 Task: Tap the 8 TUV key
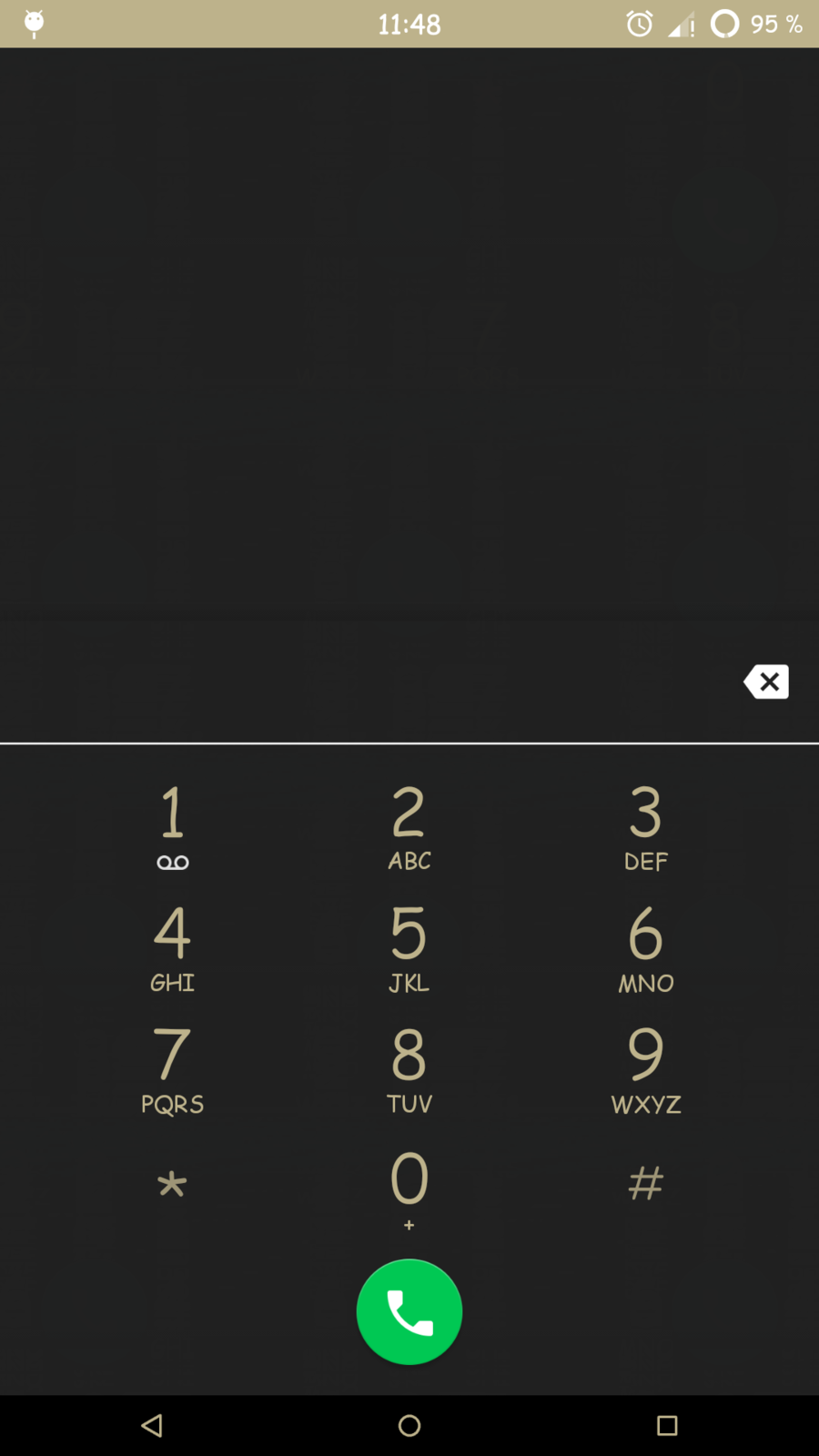(x=409, y=1068)
